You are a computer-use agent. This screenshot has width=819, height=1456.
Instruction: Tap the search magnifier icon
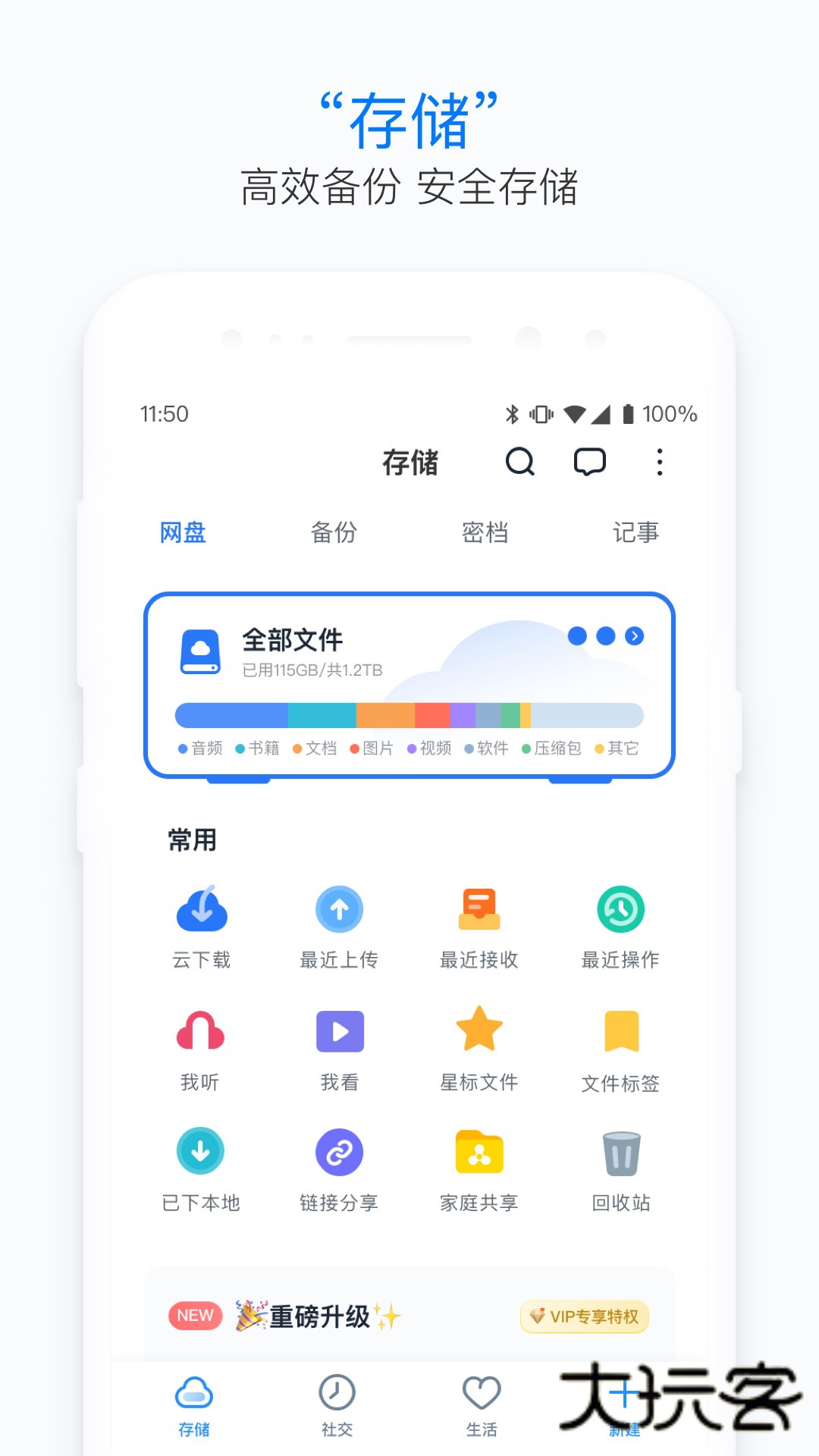521,463
